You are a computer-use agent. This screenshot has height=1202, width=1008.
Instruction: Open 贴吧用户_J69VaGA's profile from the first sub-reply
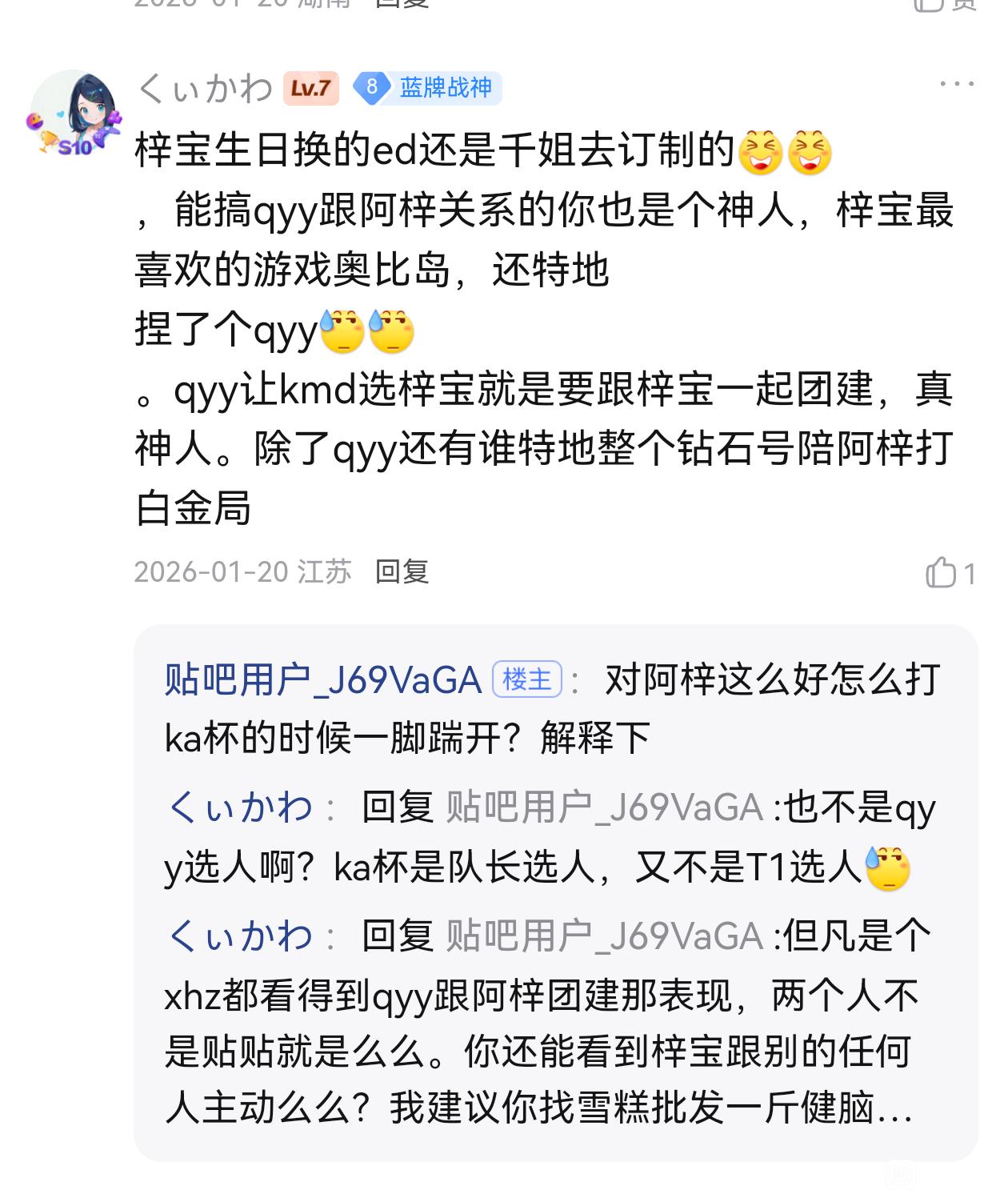point(322,680)
